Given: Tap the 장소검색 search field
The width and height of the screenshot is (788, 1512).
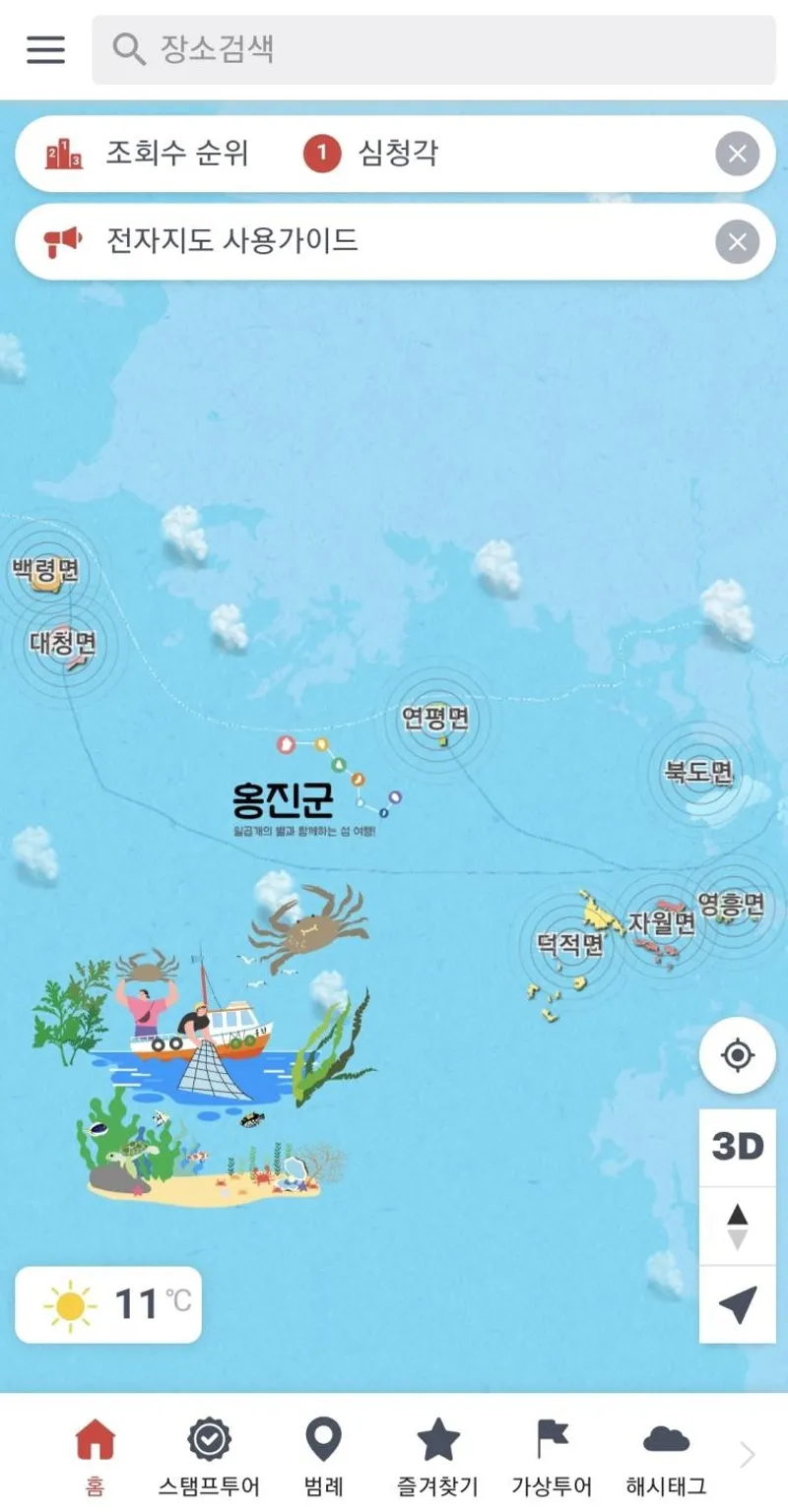Looking at the screenshot, I should click(x=433, y=49).
